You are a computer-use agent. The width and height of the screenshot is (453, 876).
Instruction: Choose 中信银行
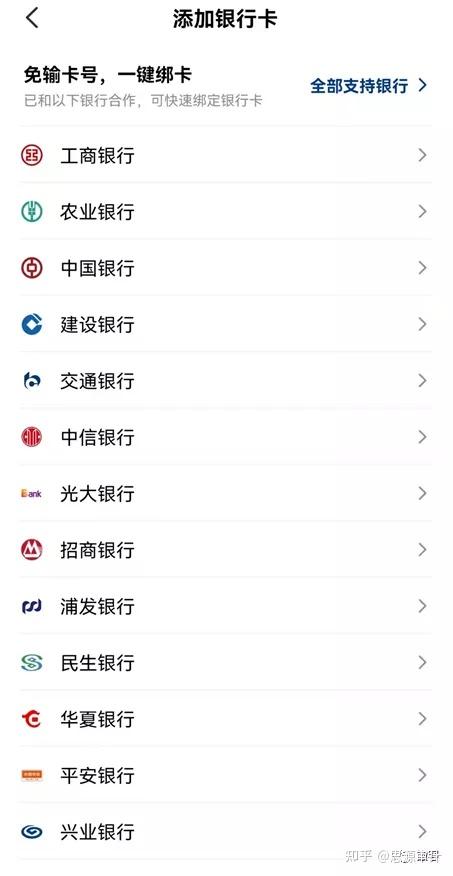(x=226, y=437)
